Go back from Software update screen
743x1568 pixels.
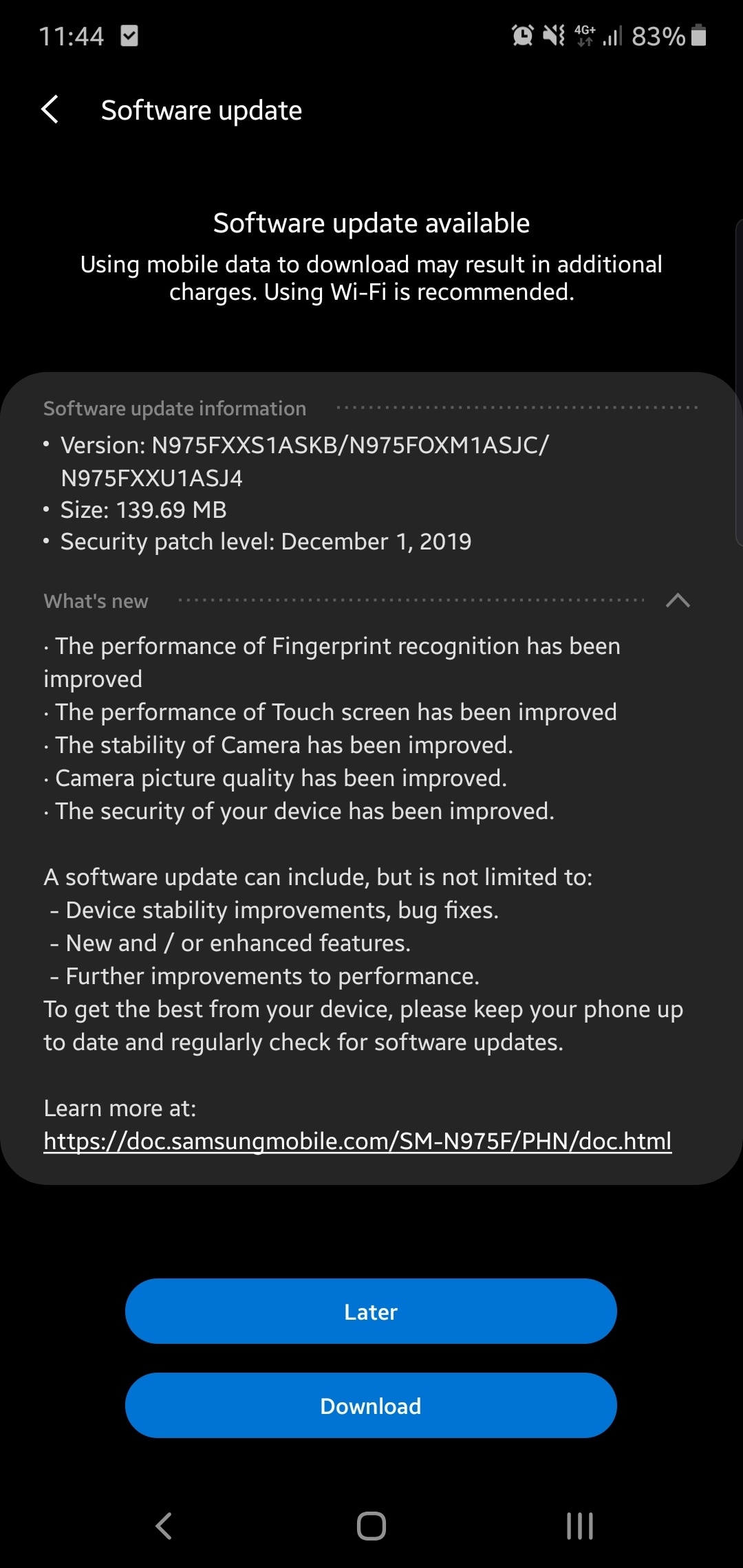(50, 110)
